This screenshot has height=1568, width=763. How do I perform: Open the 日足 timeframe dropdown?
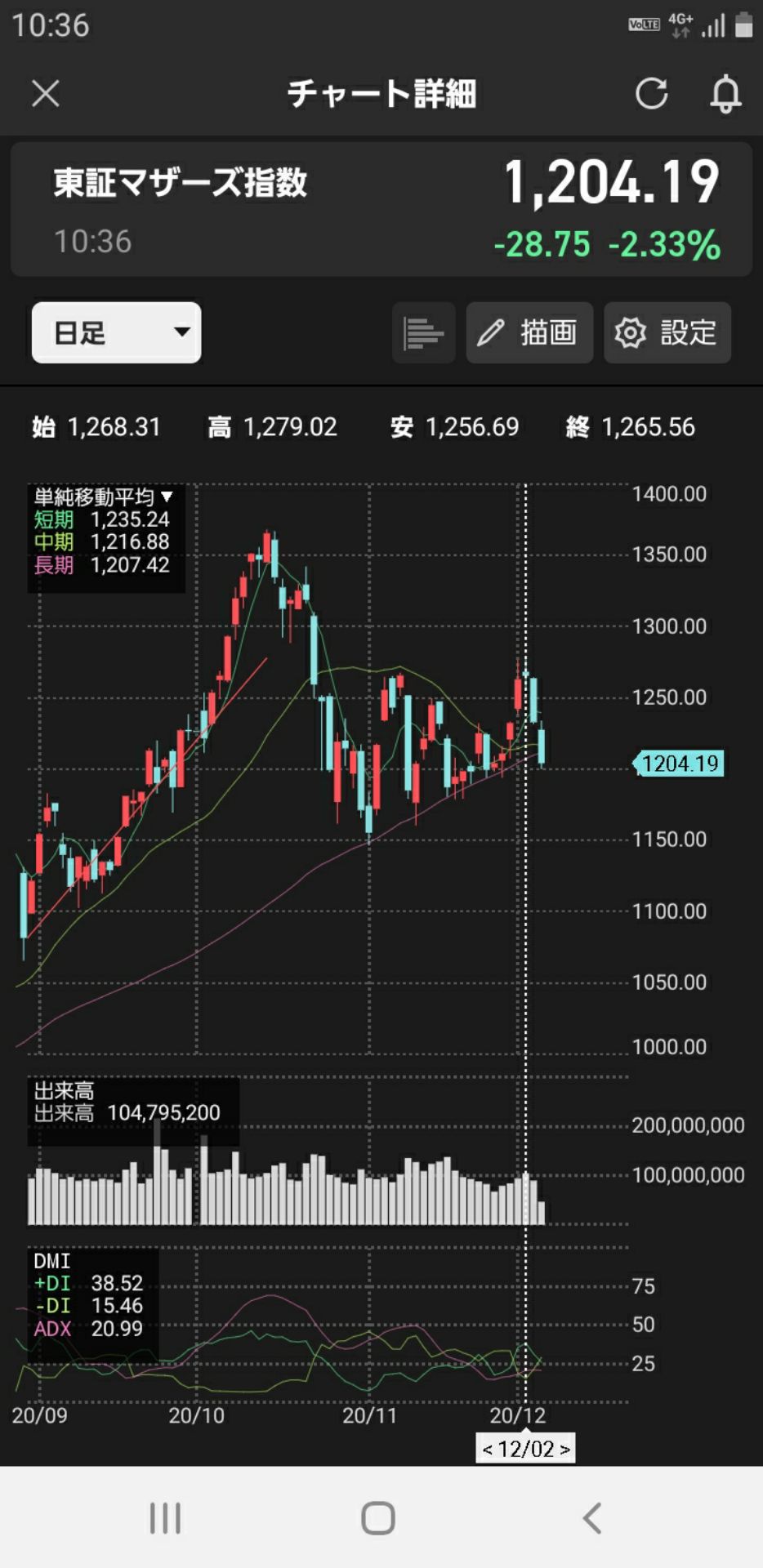[116, 332]
